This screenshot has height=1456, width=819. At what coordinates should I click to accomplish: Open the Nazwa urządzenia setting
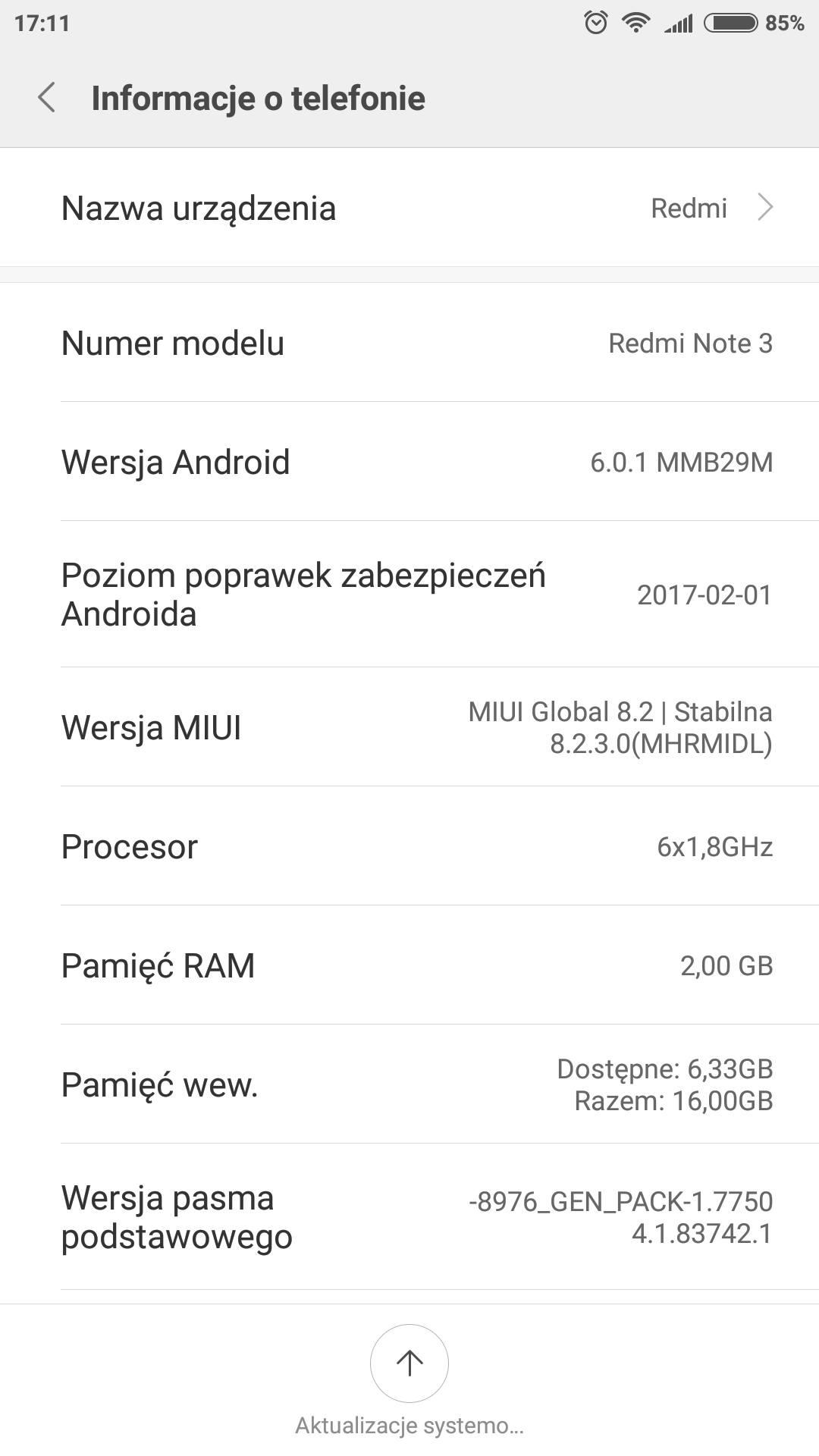tap(409, 208)
